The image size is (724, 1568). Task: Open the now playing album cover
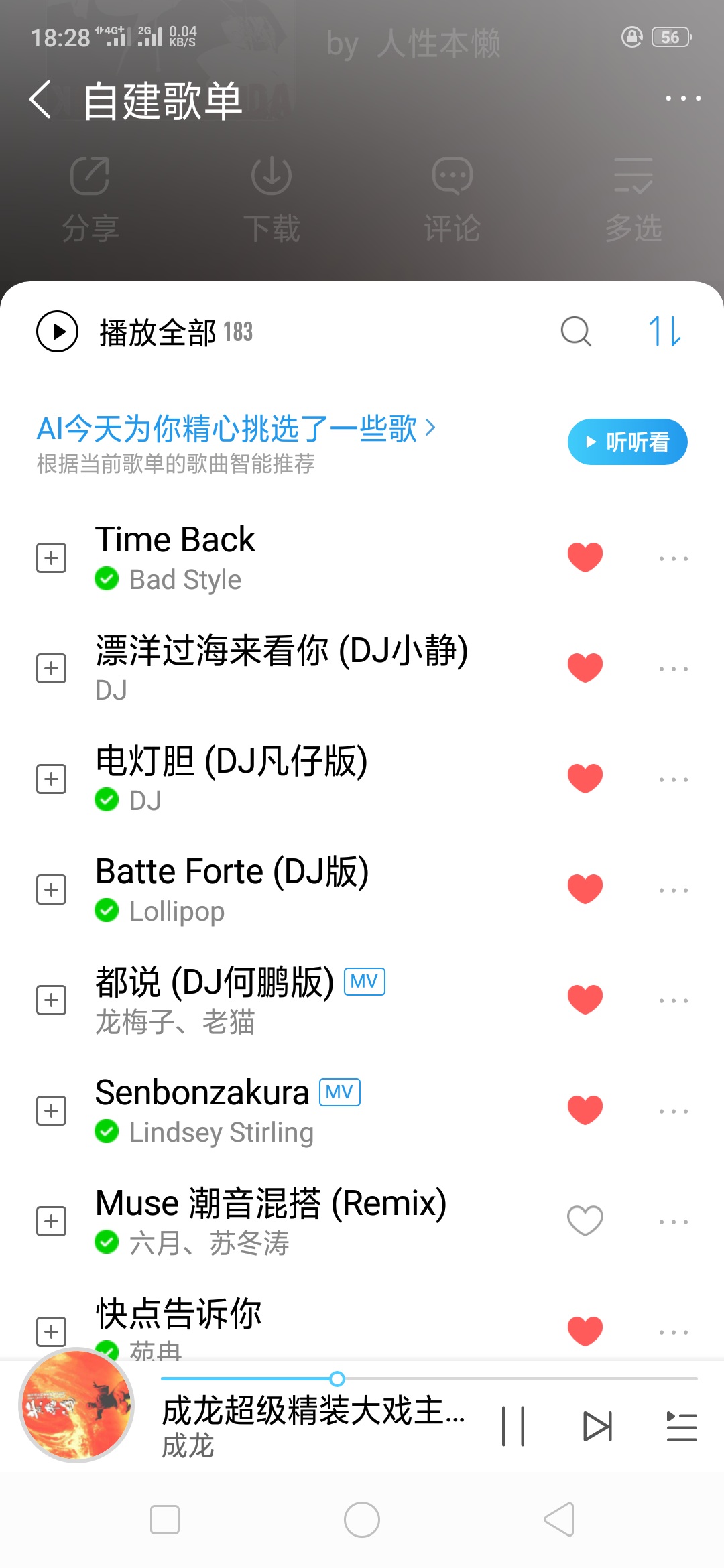pyautogui.click(x=76, y=1405)
